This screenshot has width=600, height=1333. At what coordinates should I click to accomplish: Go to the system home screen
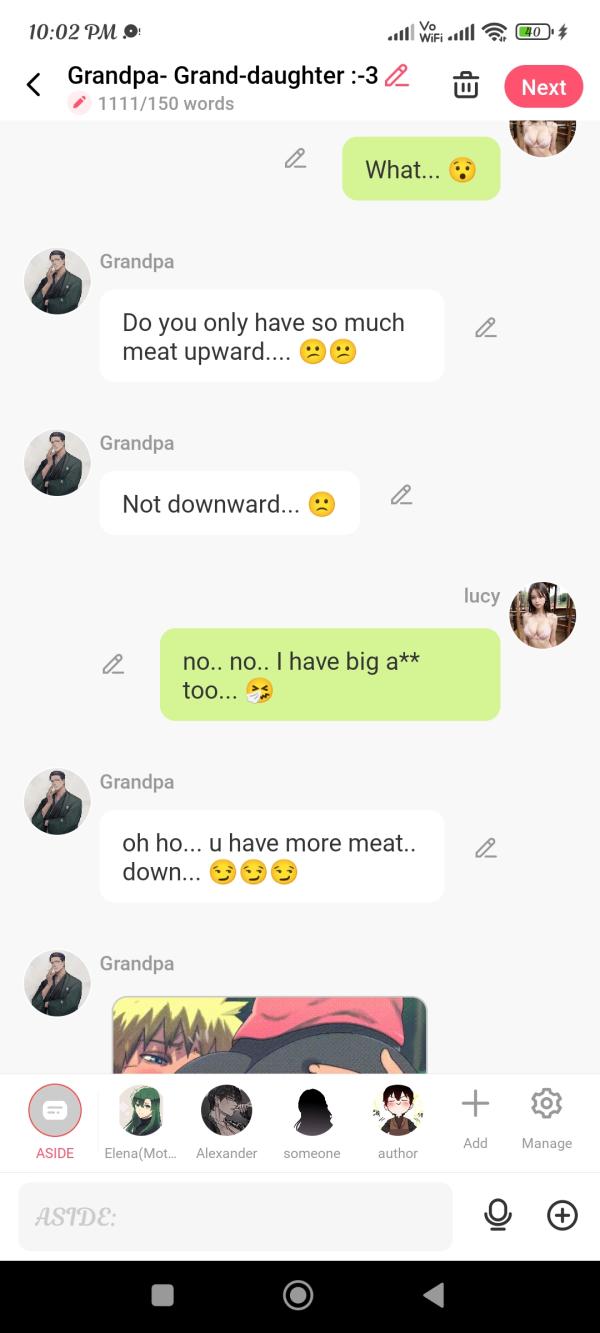point(298,1295)
